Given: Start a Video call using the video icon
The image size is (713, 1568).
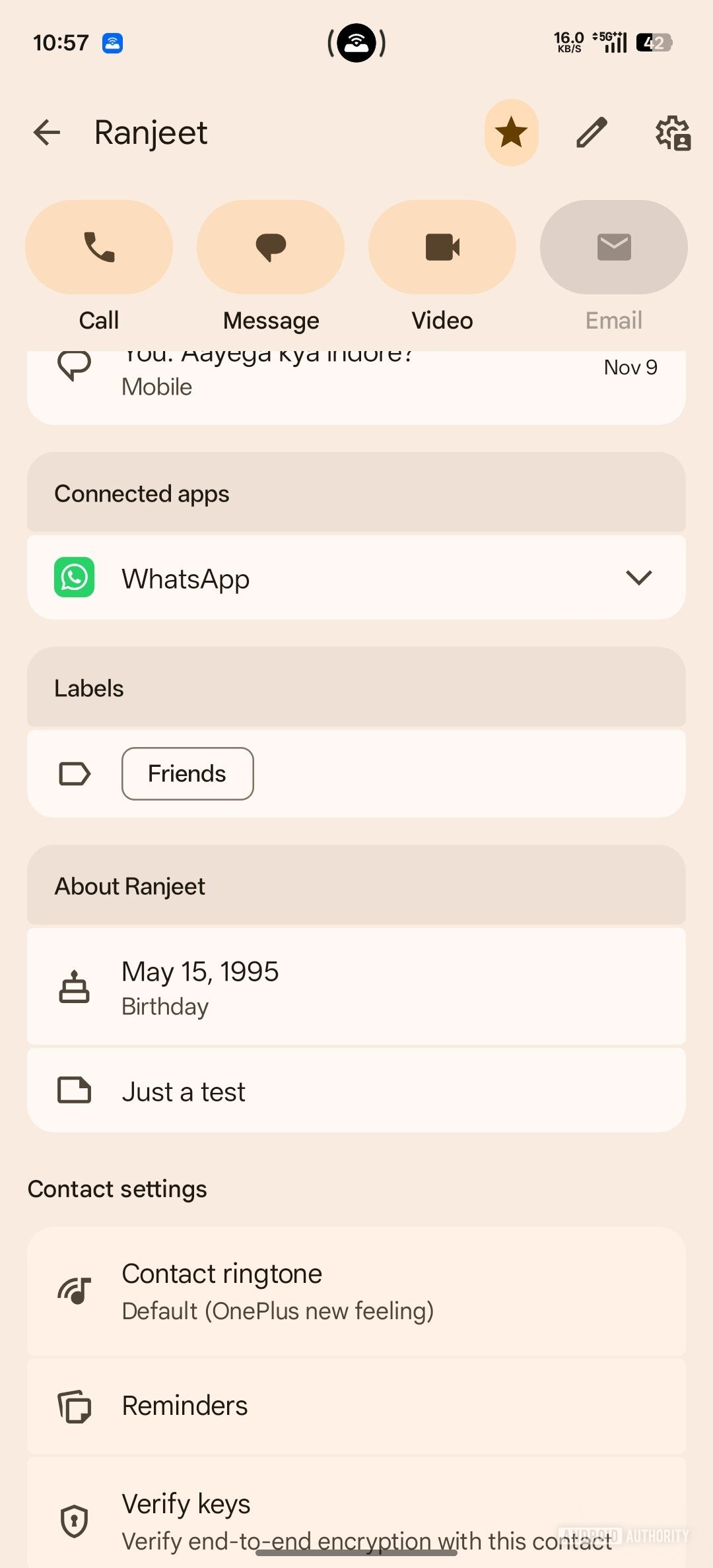Looking at the screenshot, I should pos(441,246).
